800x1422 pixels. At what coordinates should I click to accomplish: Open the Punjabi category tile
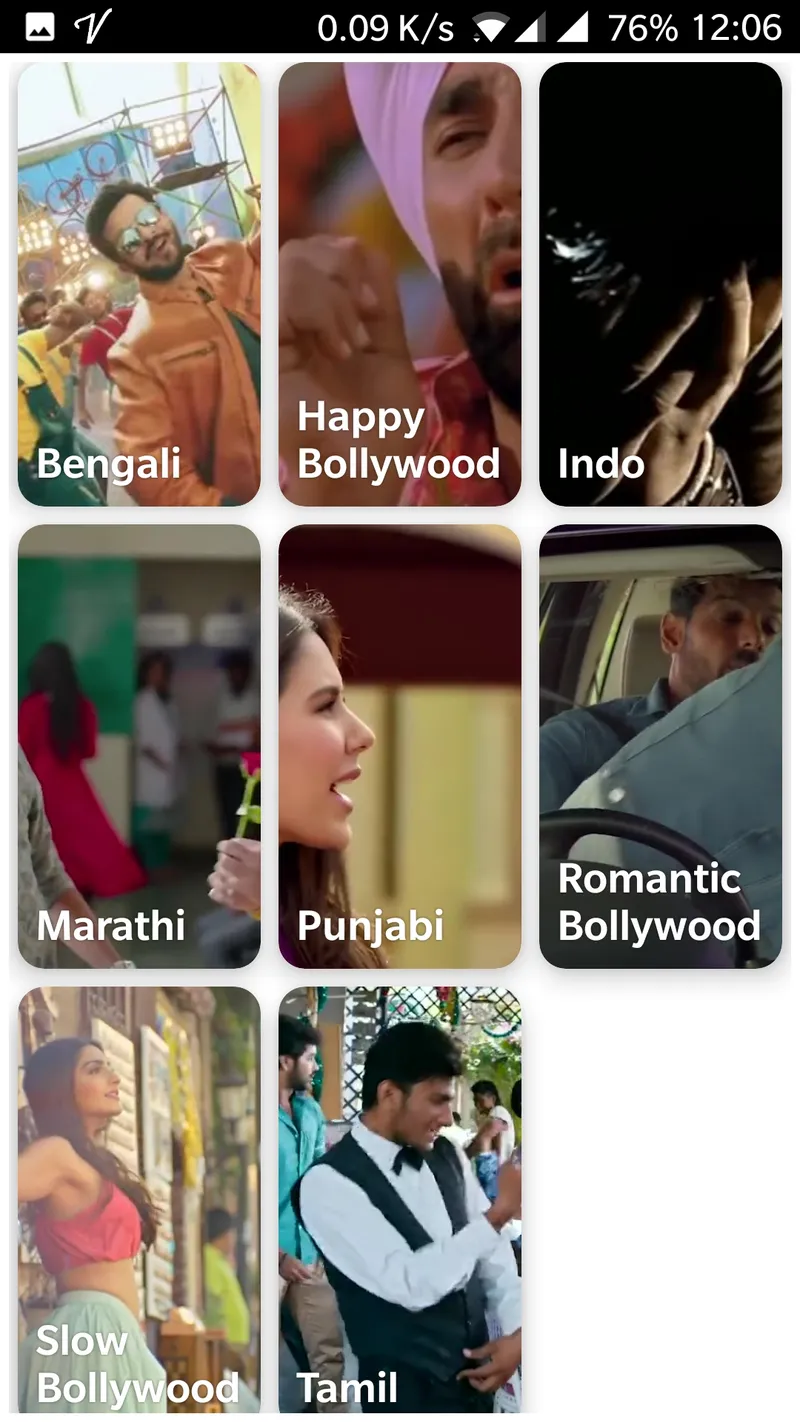(399, 746)
